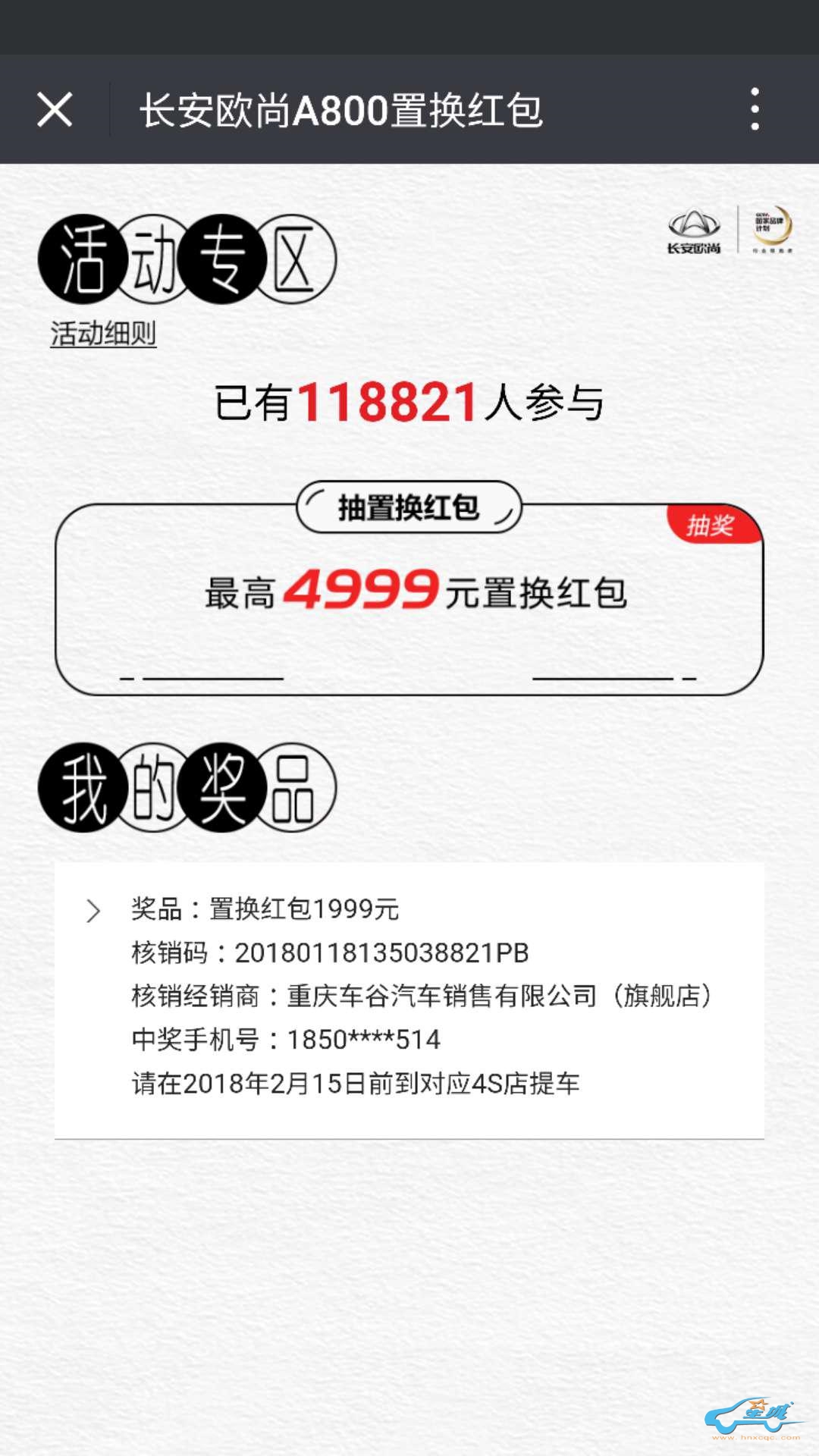
Task: Tap the red 抽奖 lottery button
Action: [x=711, y=525]
